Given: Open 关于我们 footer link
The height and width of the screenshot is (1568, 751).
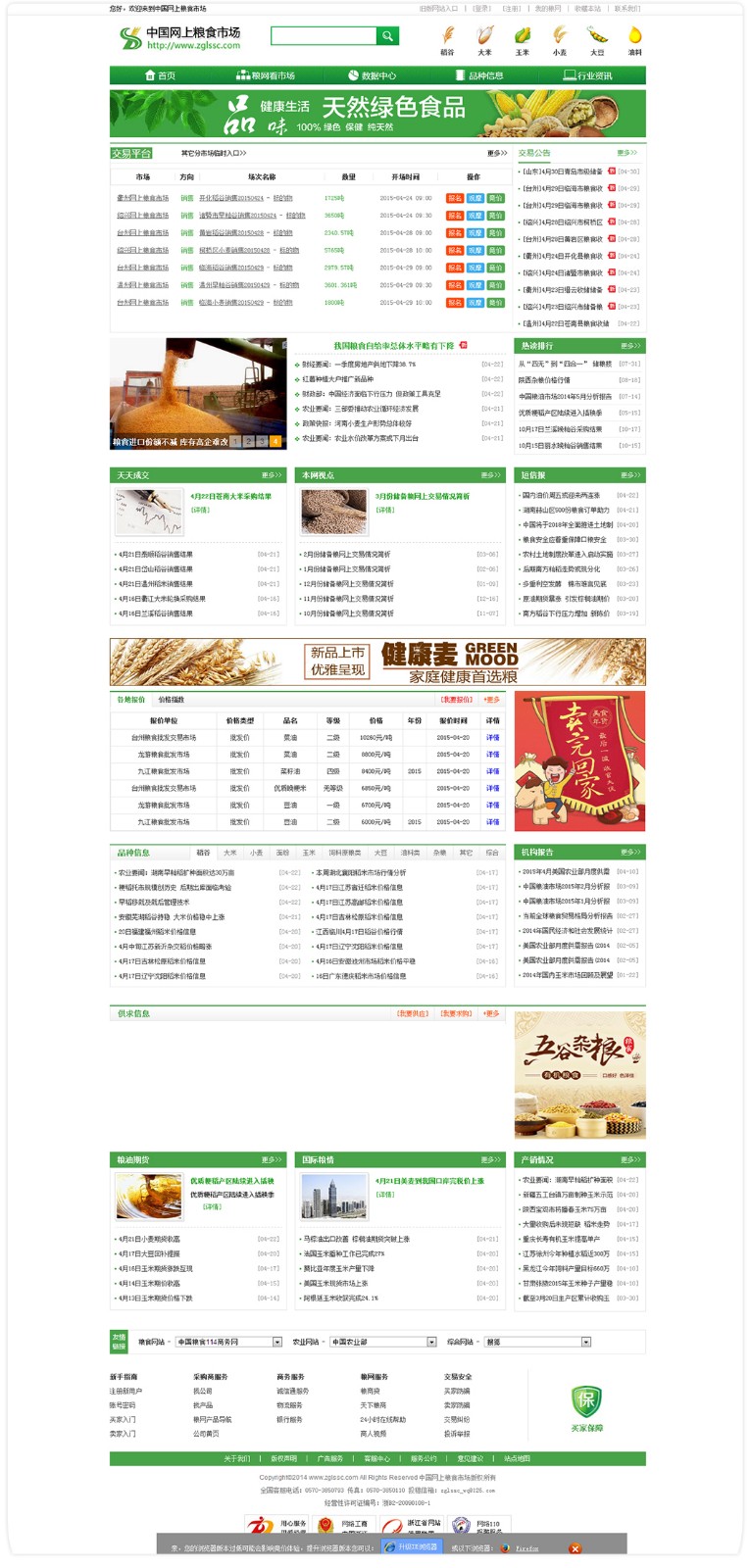Looking at the screenshot, I should pos(236,1458).
